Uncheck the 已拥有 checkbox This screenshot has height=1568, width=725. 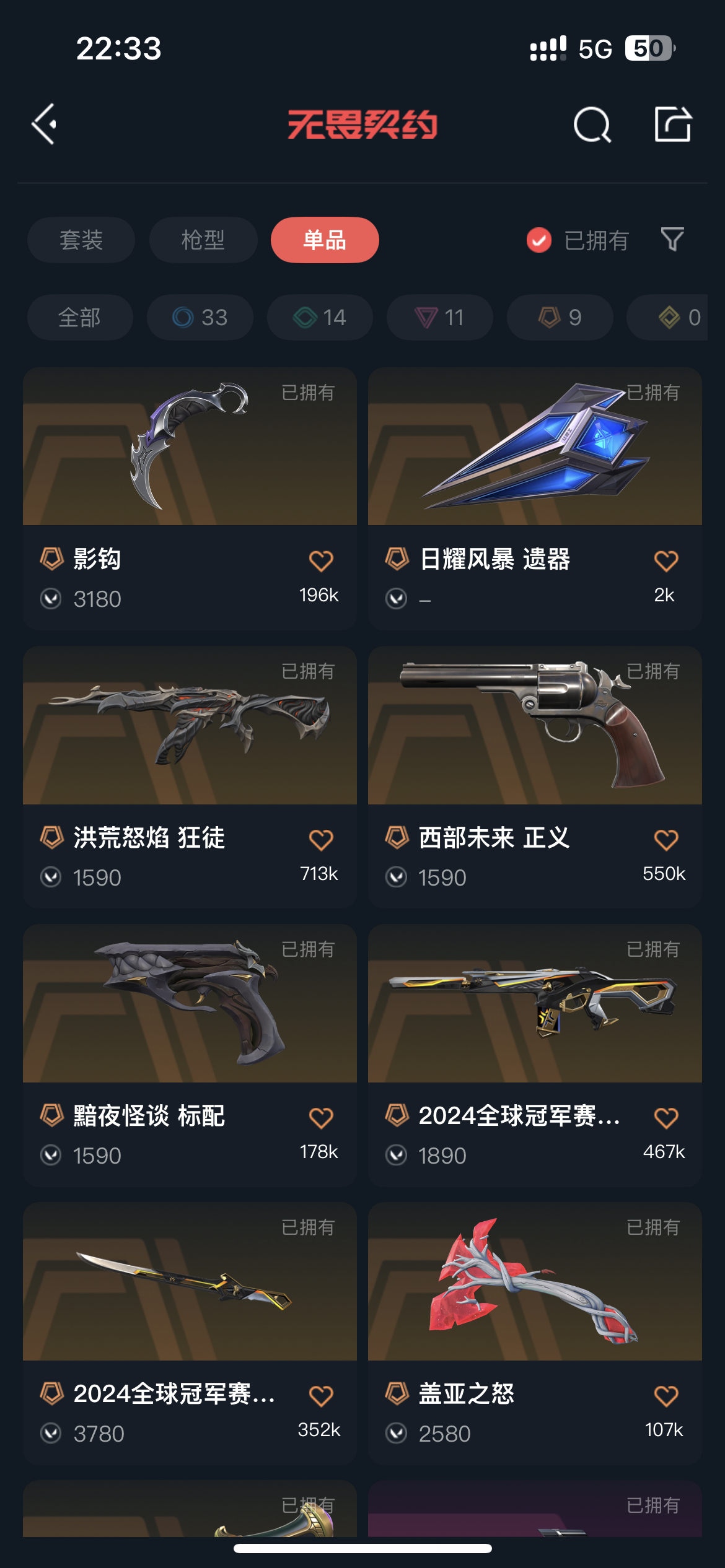click(x=539, y=240)
